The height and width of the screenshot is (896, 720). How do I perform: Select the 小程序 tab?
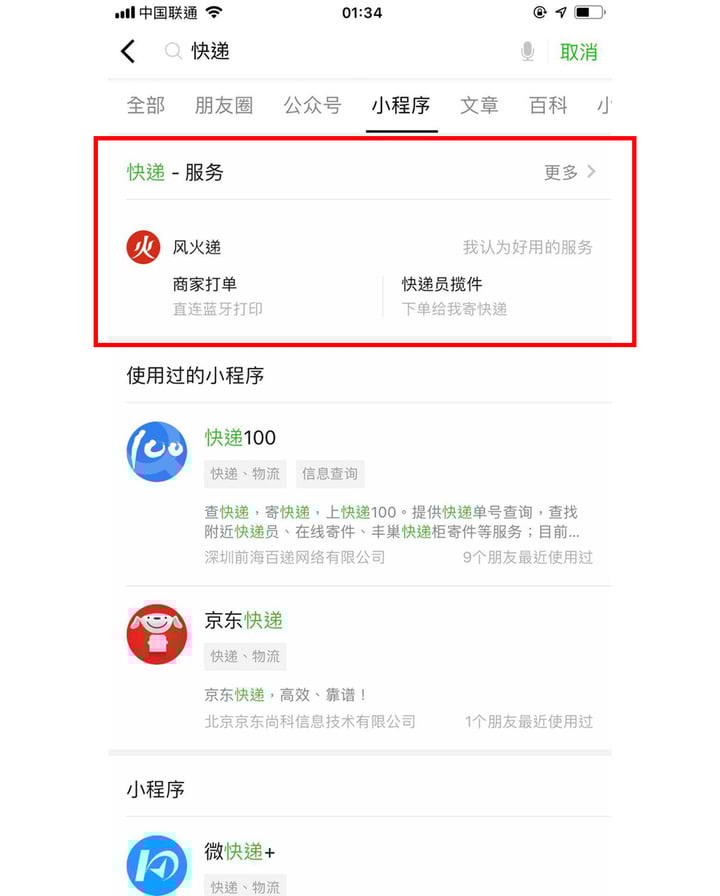[401, 105]
